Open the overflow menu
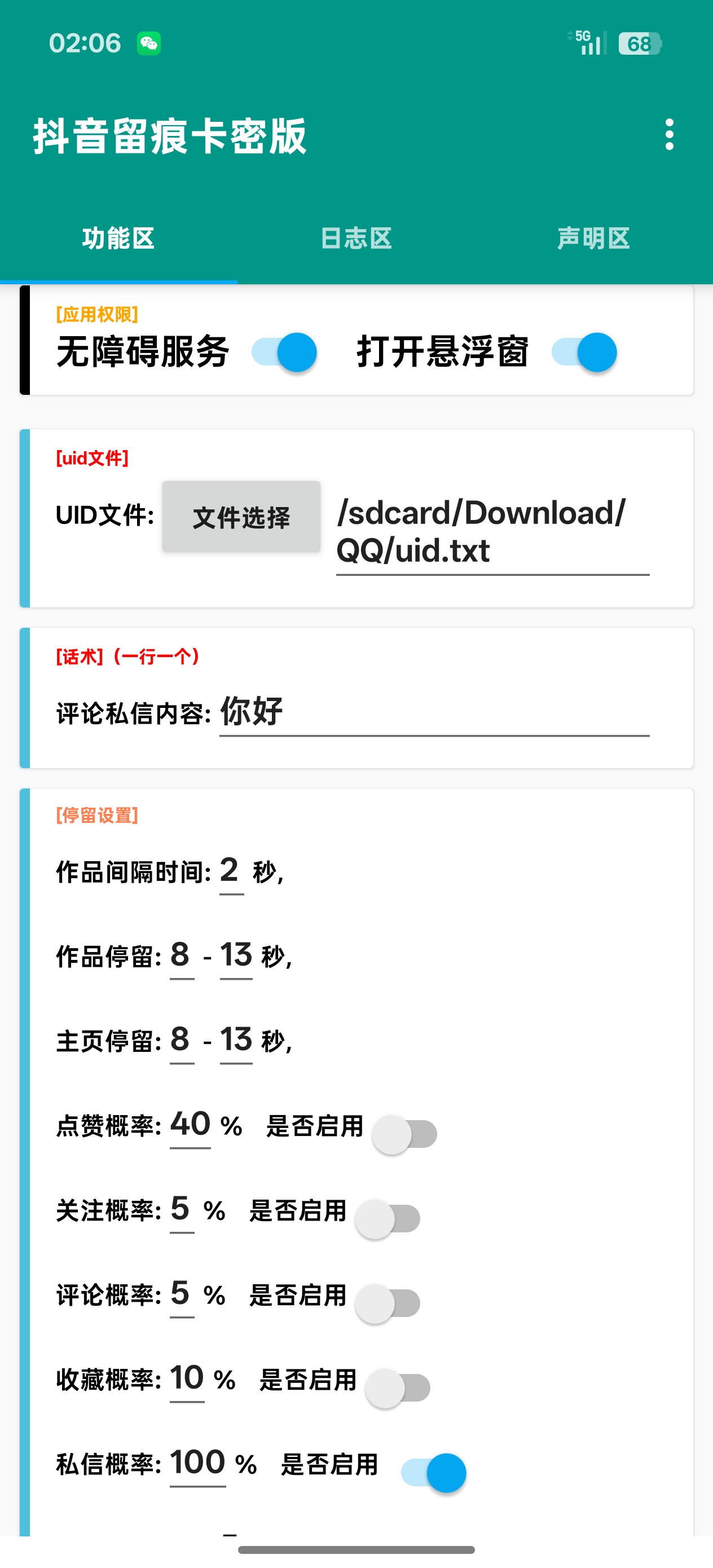 669,134
